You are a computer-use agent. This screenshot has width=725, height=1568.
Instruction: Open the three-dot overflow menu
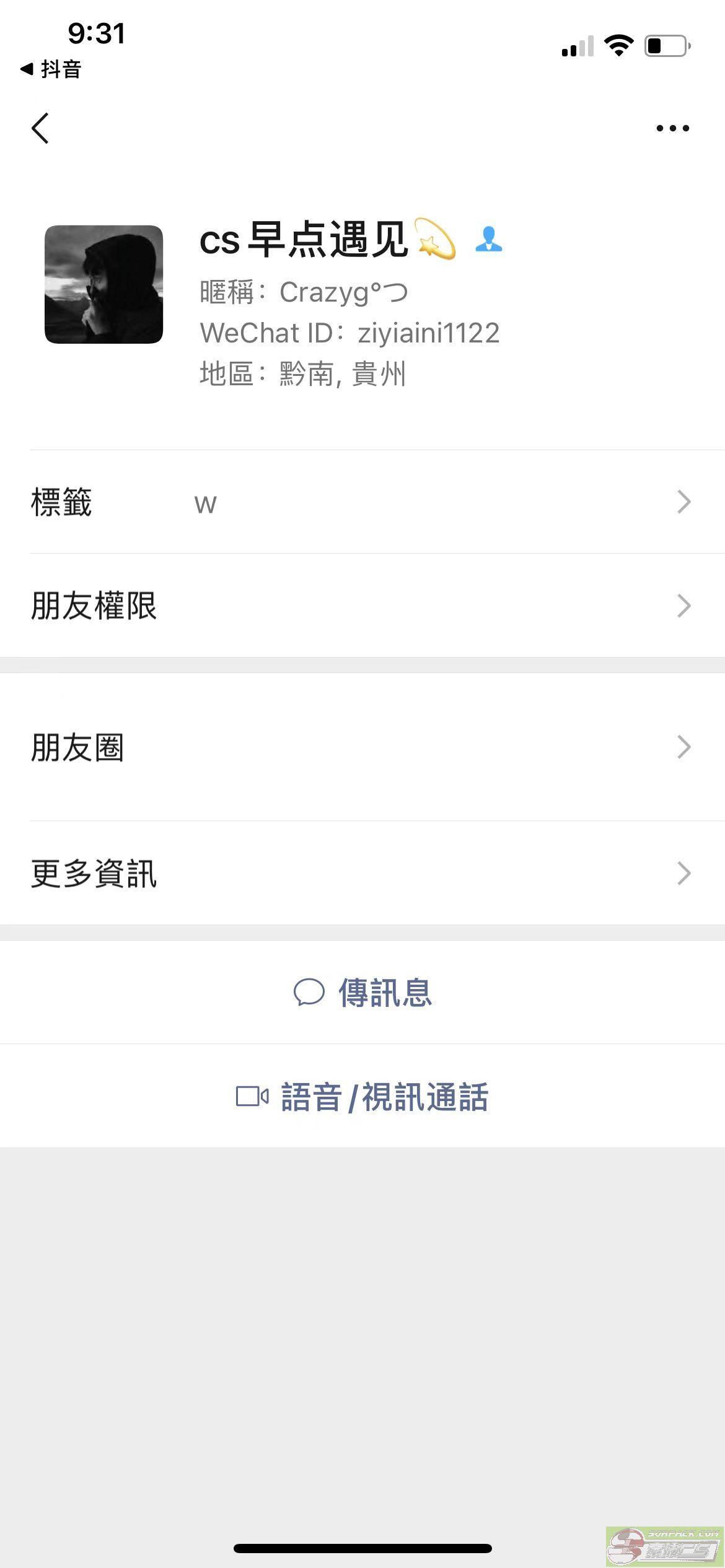tap(672, 128)
